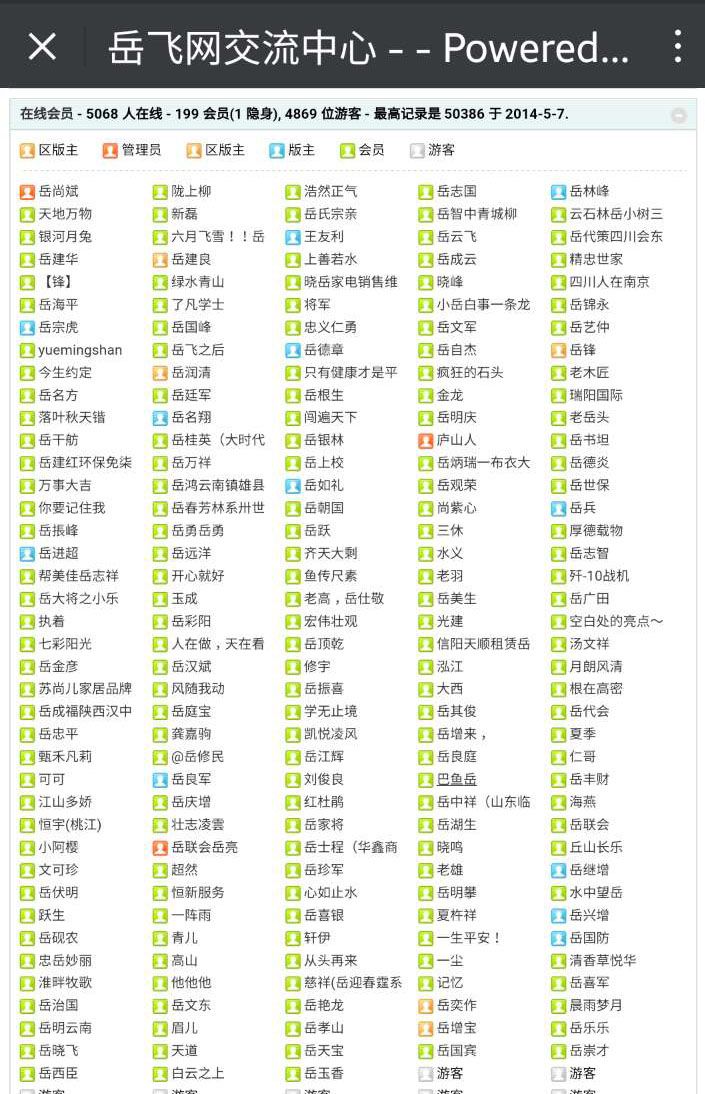View profile of 岳国宾
The width and height of the screenshot is (705, 1094).
pyautogui.click(x=456, y=1051)
